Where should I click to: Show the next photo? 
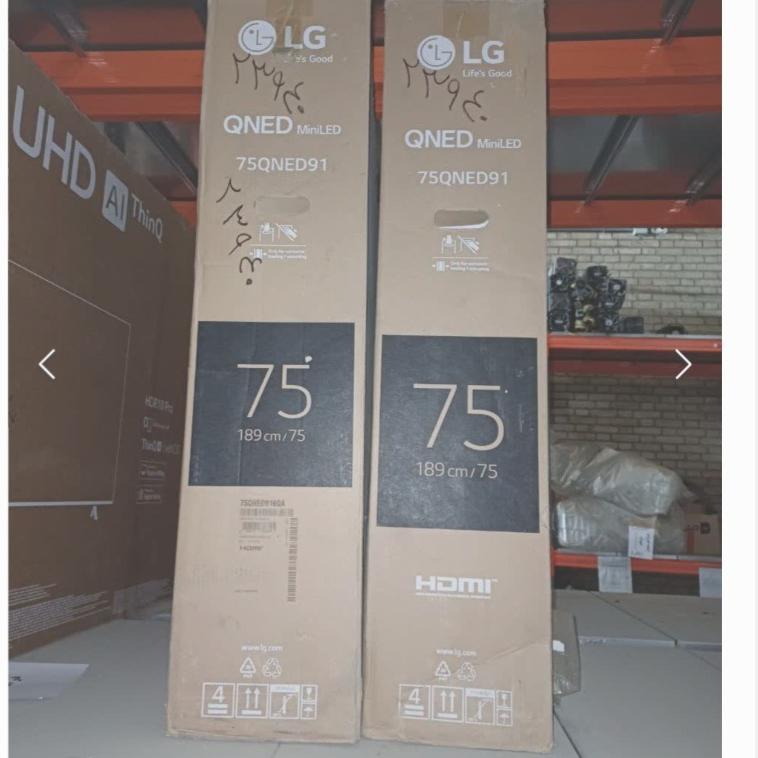[x=683, y=365]
